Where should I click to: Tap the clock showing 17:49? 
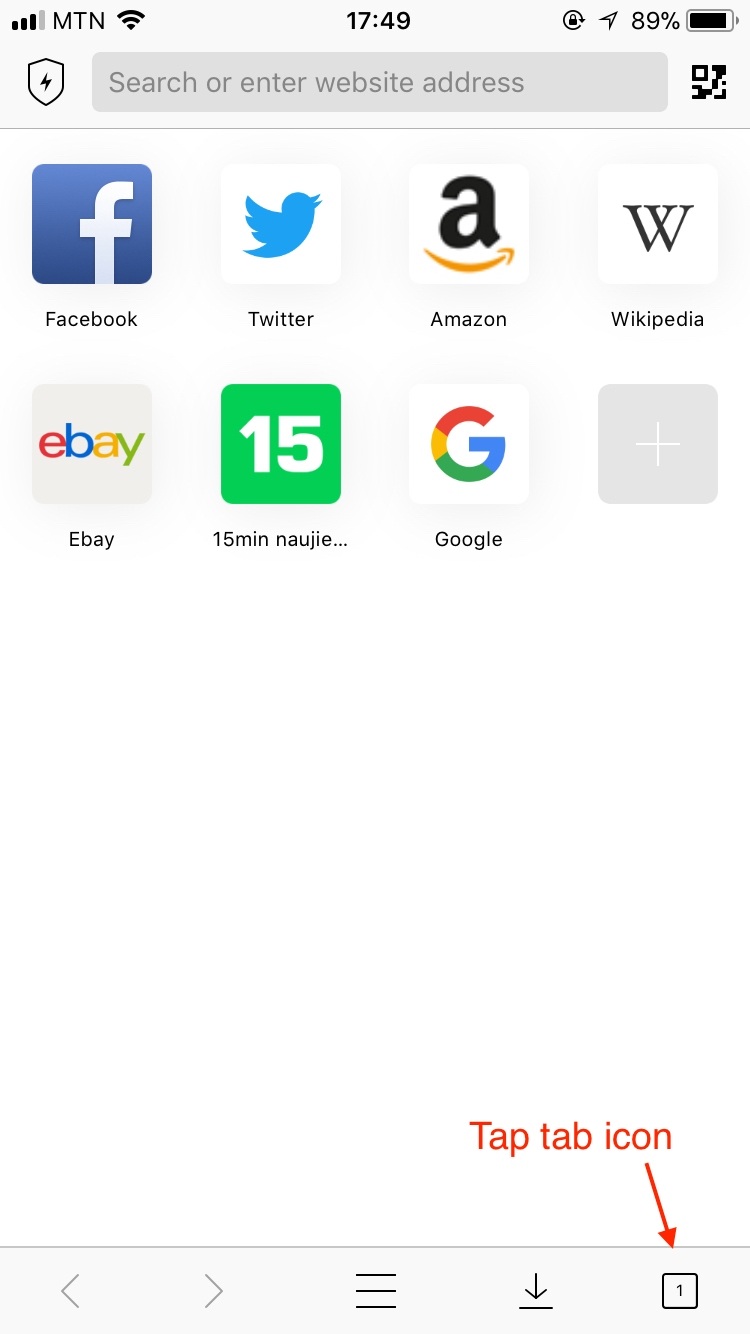click(377, 20)
